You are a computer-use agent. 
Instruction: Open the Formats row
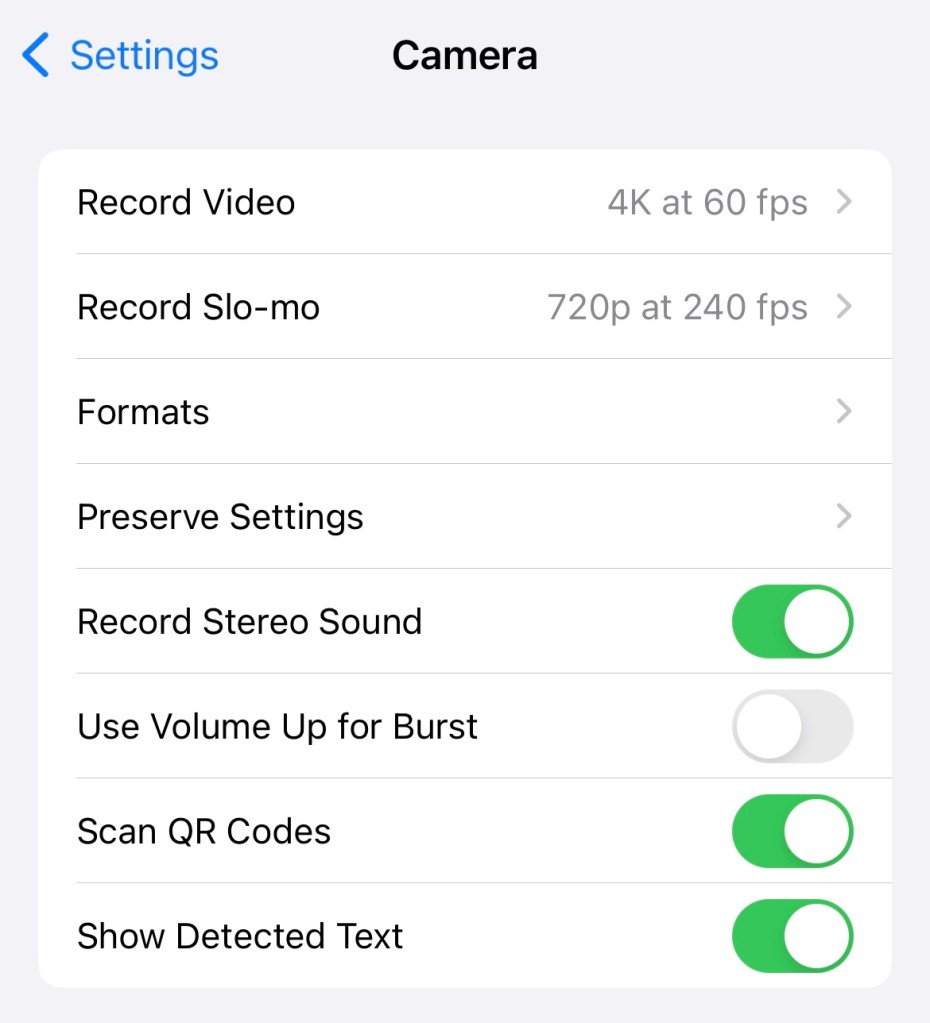point(464,412)
